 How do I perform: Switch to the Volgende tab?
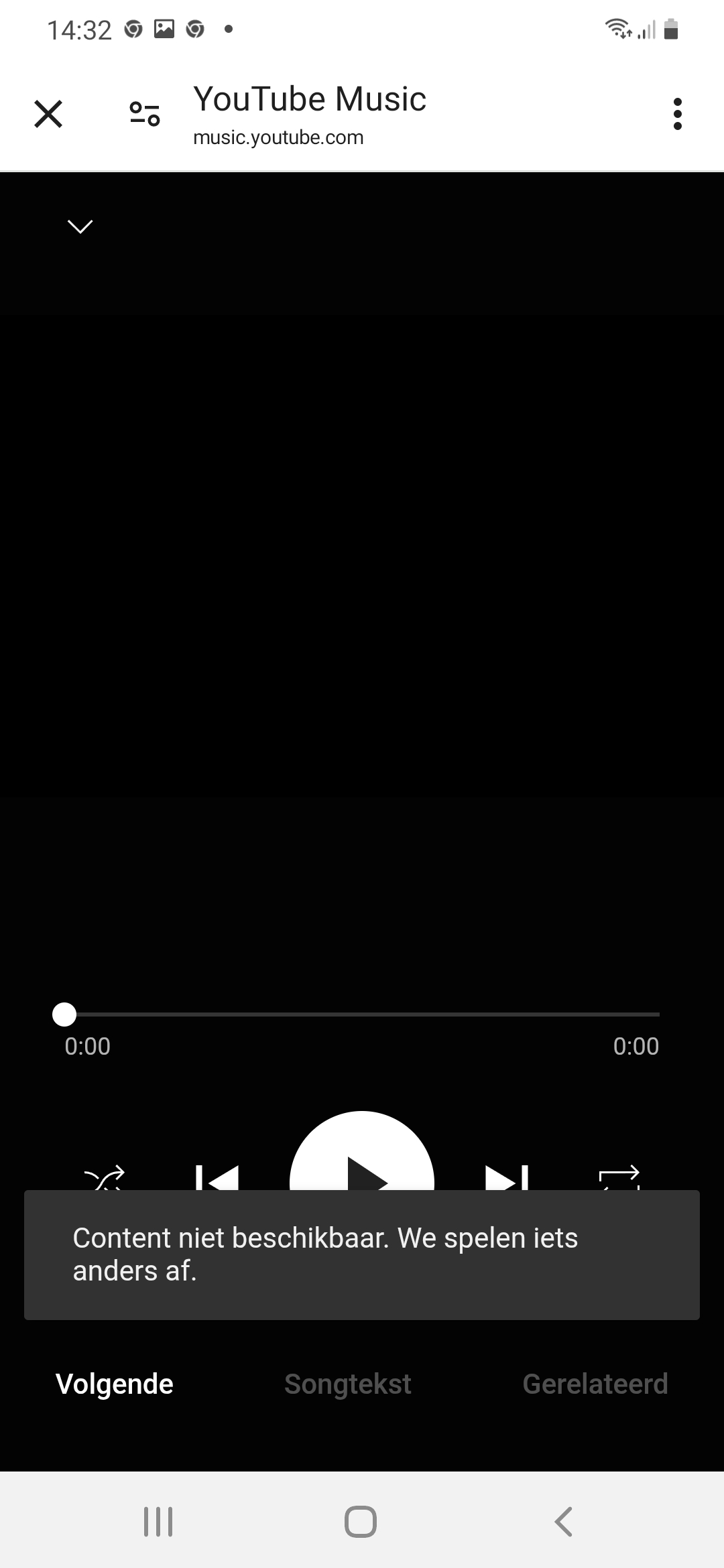point(115,1384)
